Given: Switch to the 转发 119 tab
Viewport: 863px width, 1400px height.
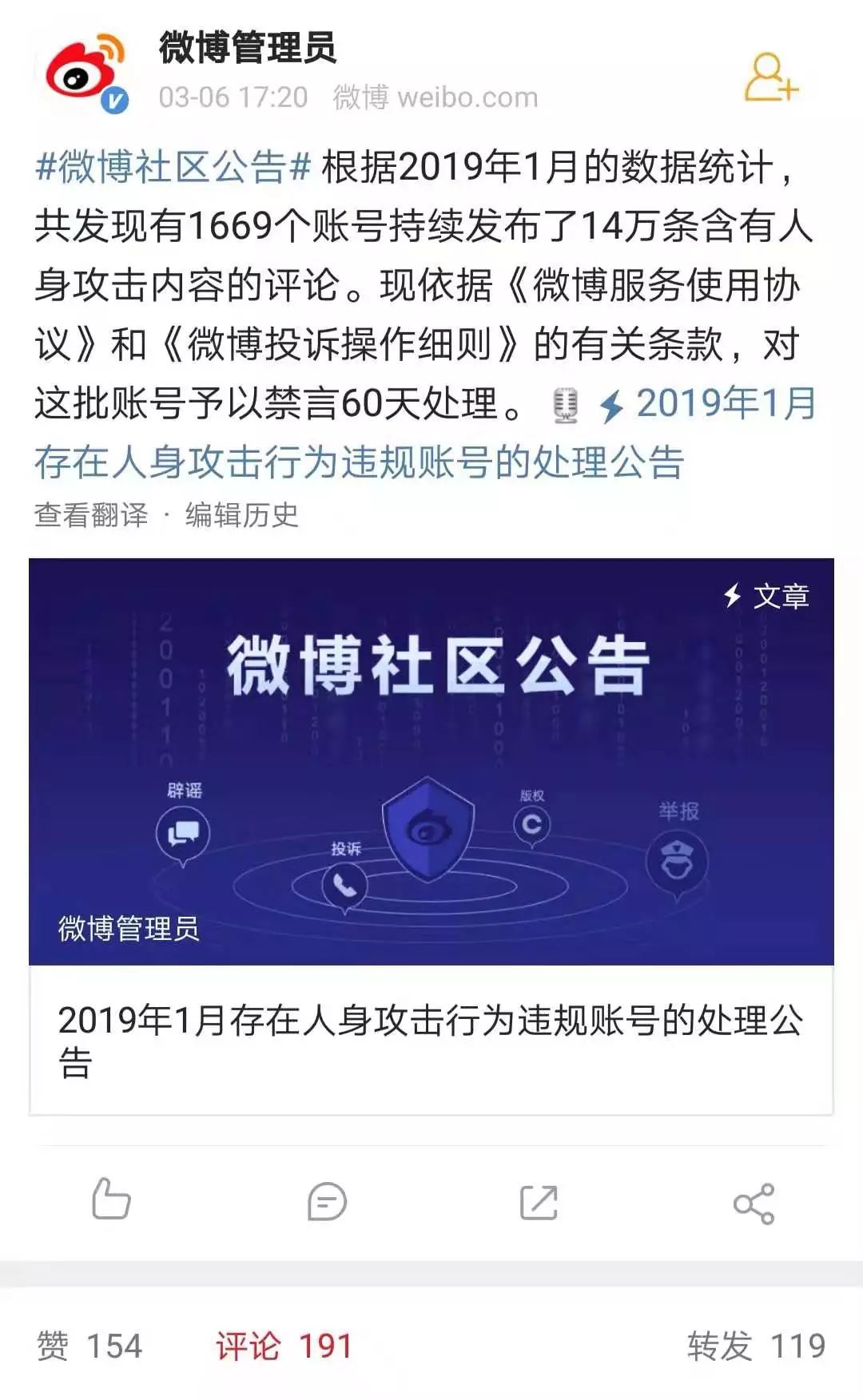Looking at the screenshot, I should [x=756, y=1346].
